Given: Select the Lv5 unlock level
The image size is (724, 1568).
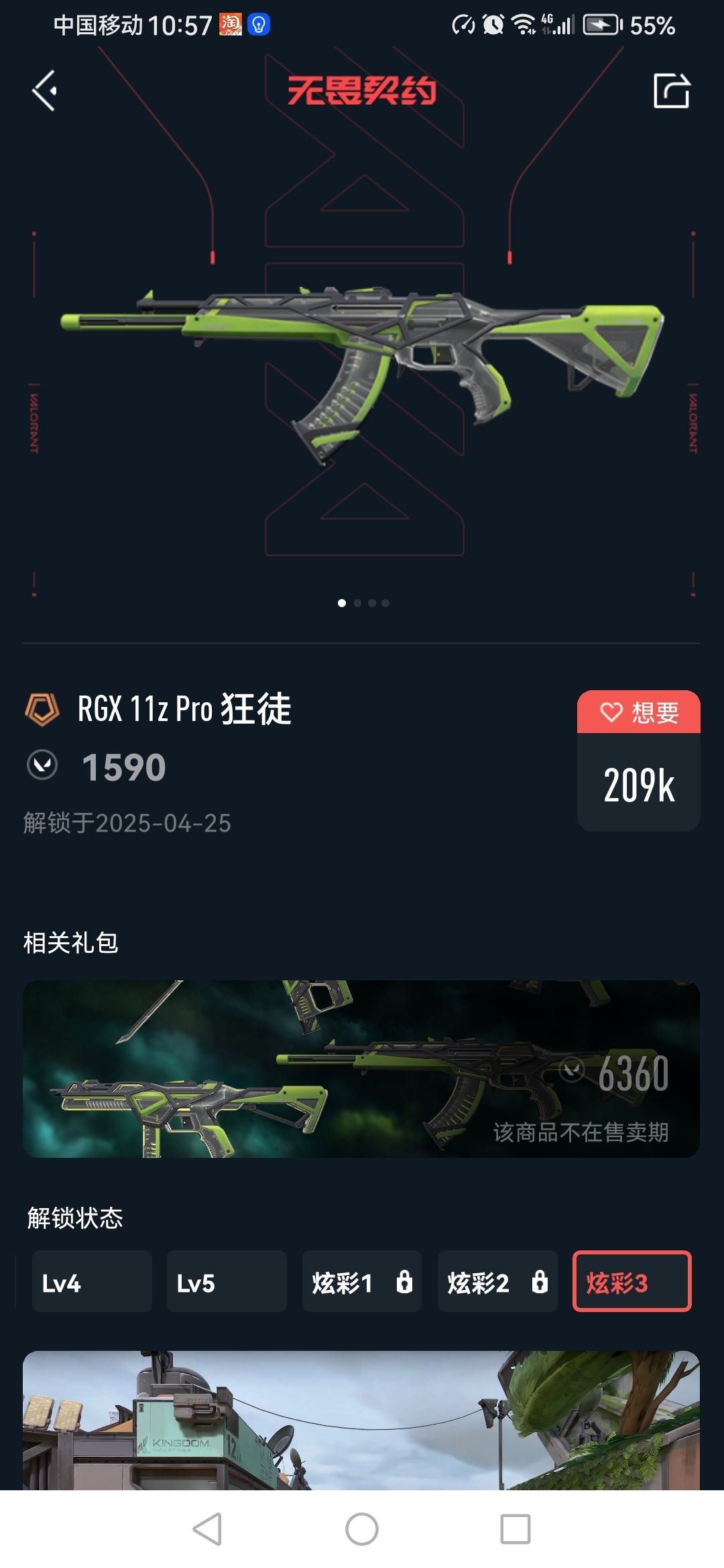Looking at the screenshot, I should (227, 1281).
